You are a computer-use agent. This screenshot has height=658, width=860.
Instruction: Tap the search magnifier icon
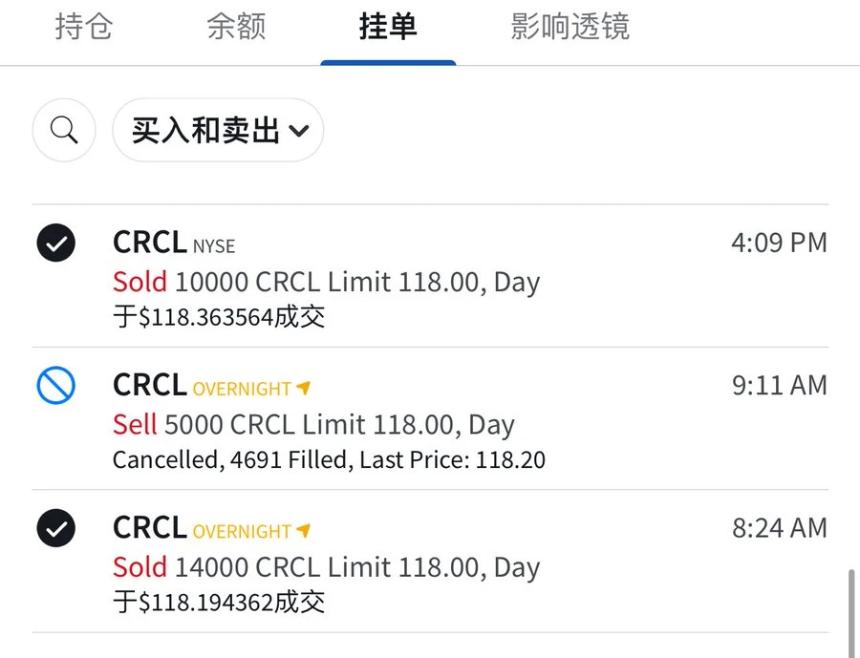pyautogui.click(x=64, y=130)
